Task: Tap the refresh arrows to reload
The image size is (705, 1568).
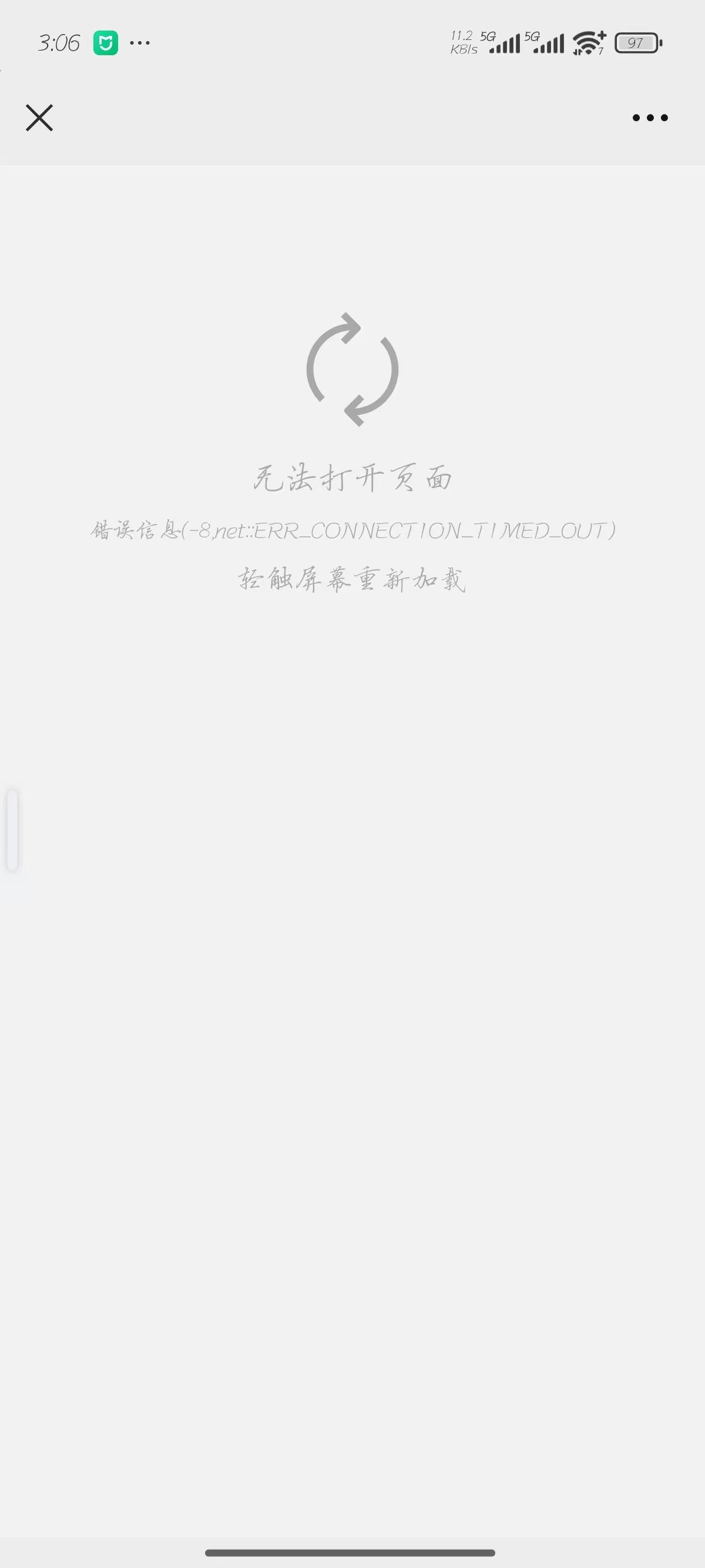Action: coord(352,369)
